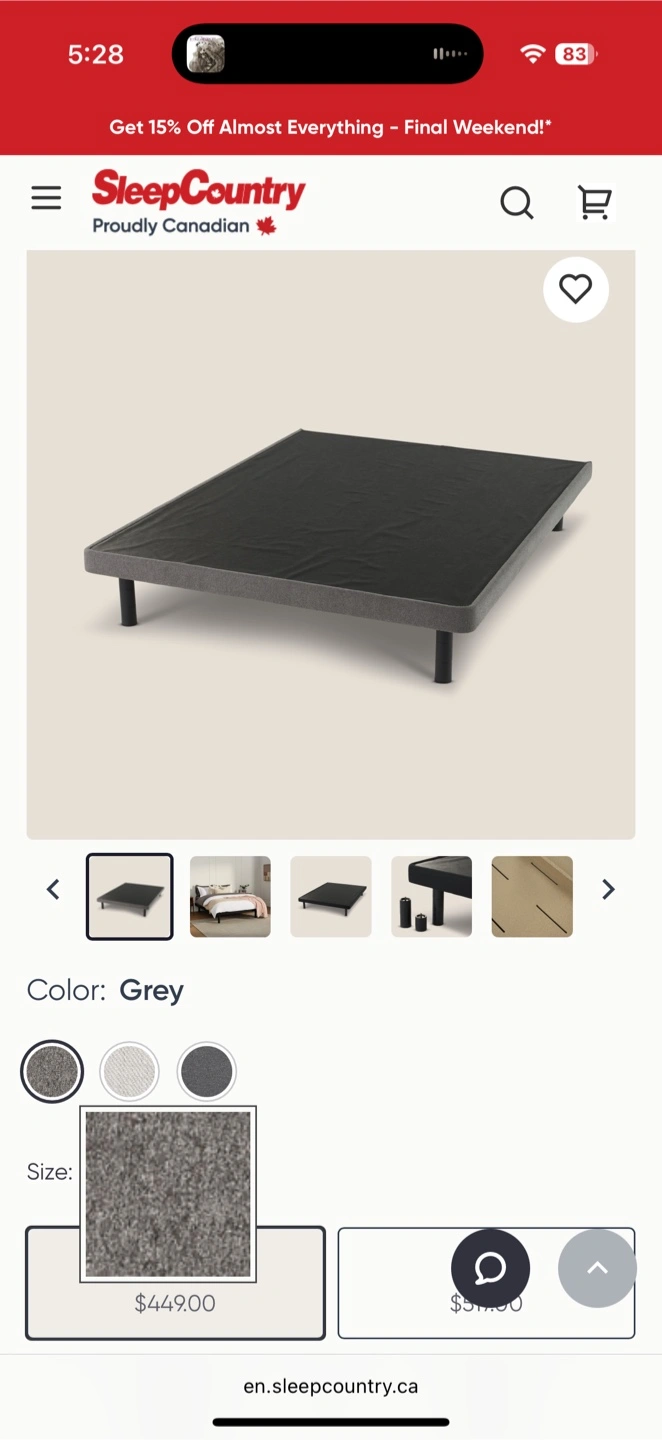Add this bed base to wishlist
The image size is (662, 1440).
575,290
